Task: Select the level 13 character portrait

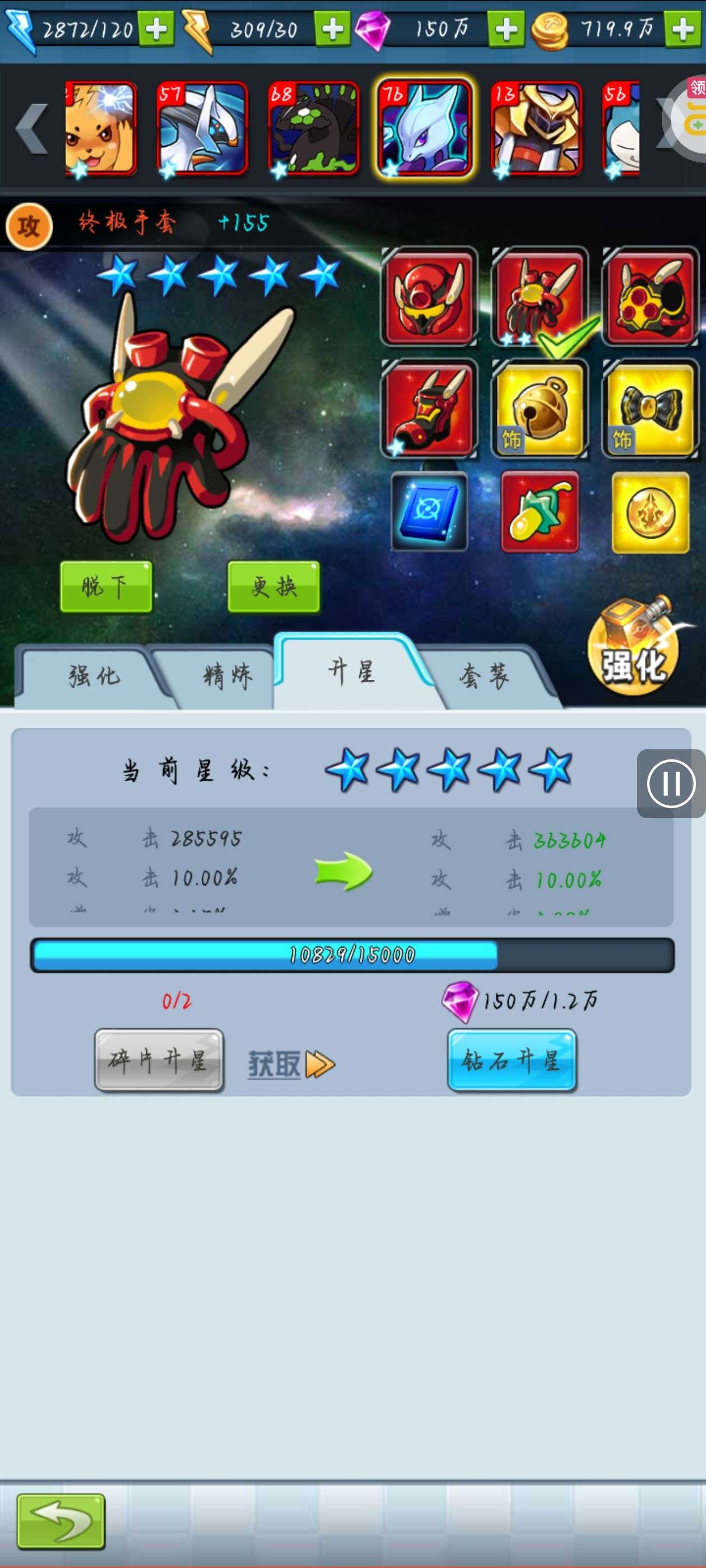Action: coord(536,128)
